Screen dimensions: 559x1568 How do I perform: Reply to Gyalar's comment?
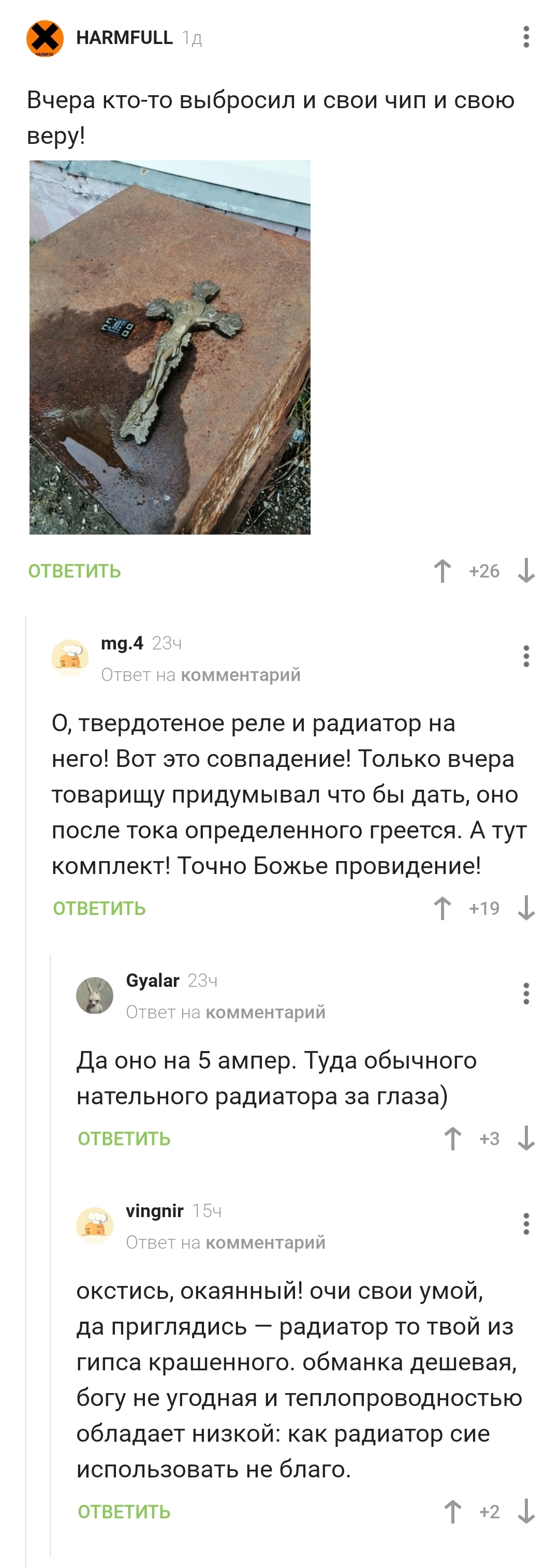point(124,1138)
